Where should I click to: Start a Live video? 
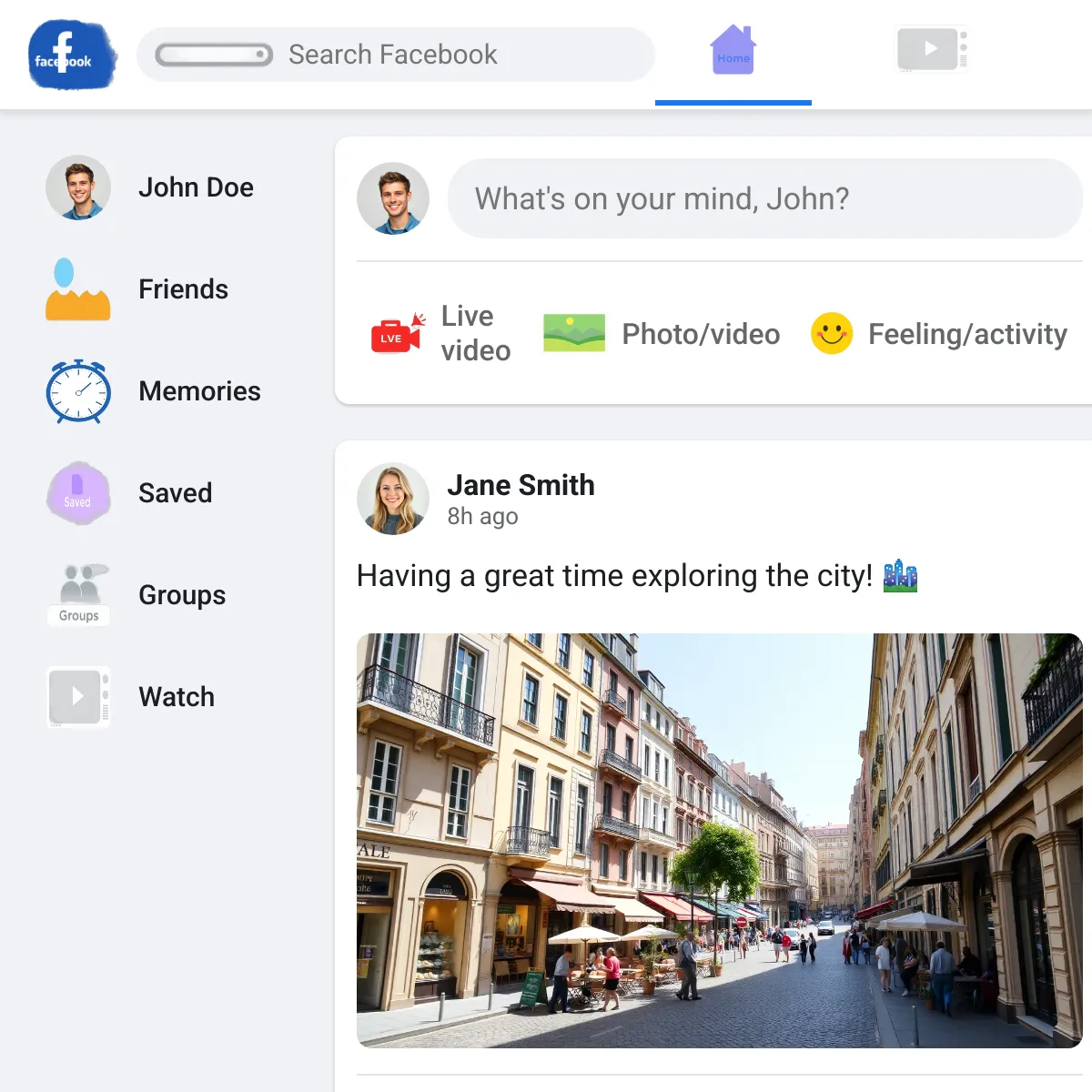tap(441, 333)
